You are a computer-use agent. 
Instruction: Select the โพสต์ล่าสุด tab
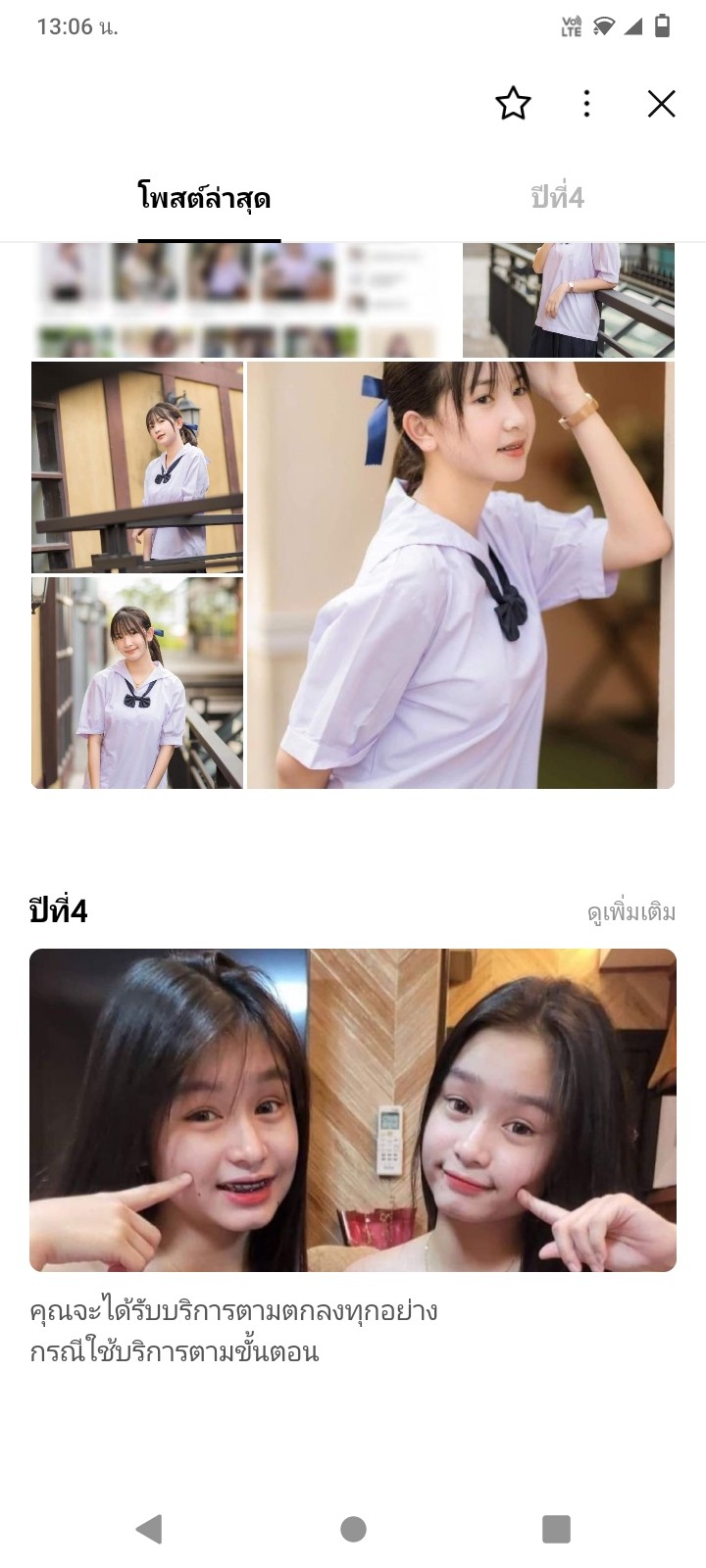pos(205,199)
